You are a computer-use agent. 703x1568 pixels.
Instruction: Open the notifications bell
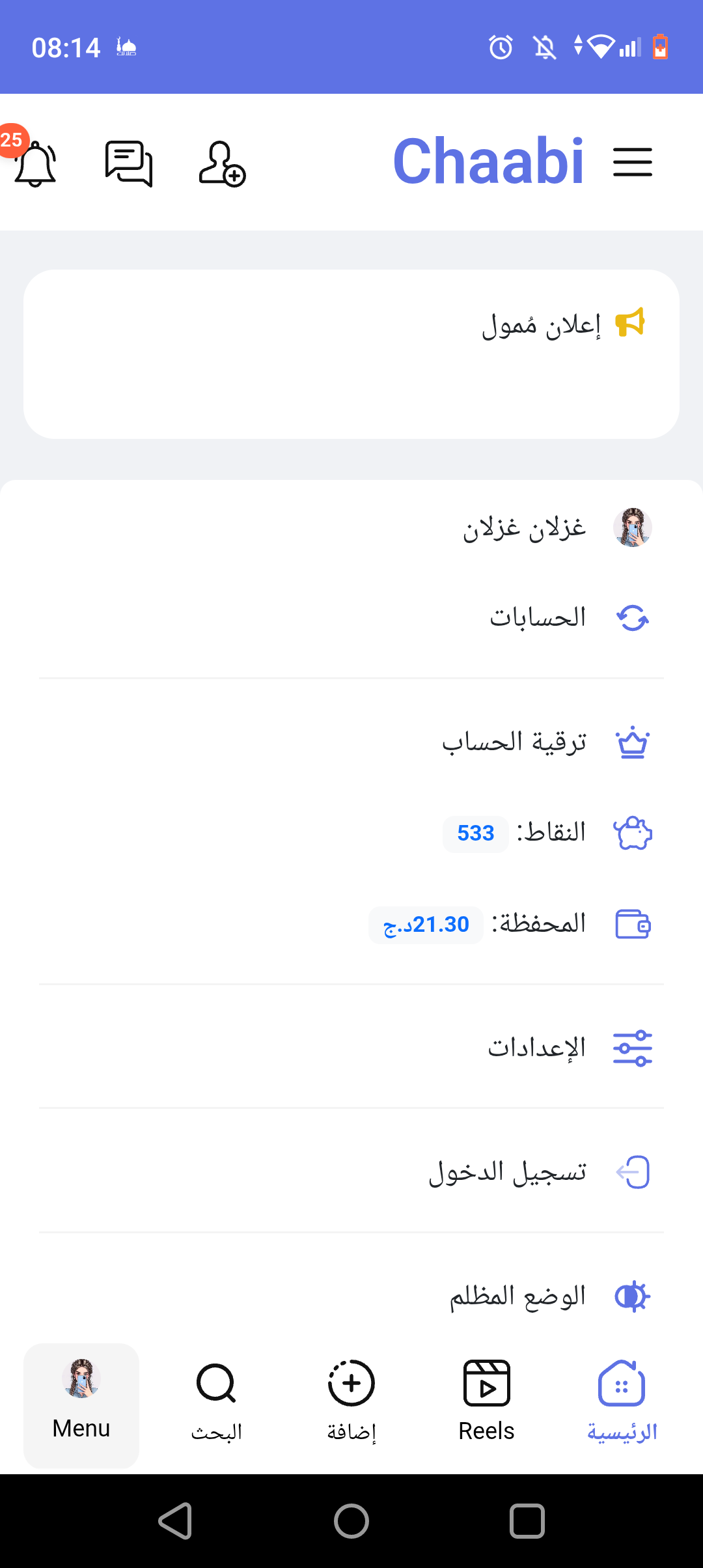pyautogui.click(x=35, y=163)
